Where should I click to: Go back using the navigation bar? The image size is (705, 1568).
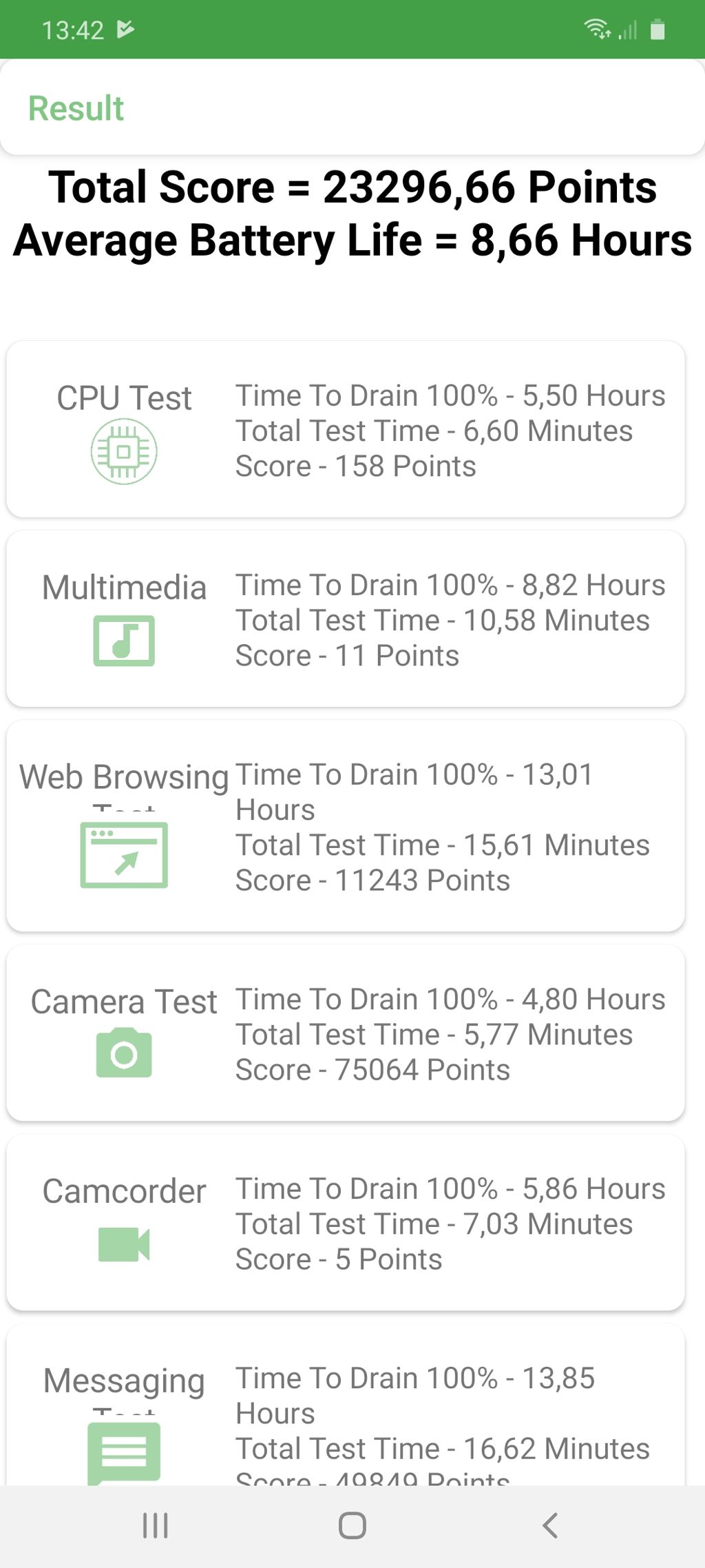click(x=549, y=1525)
